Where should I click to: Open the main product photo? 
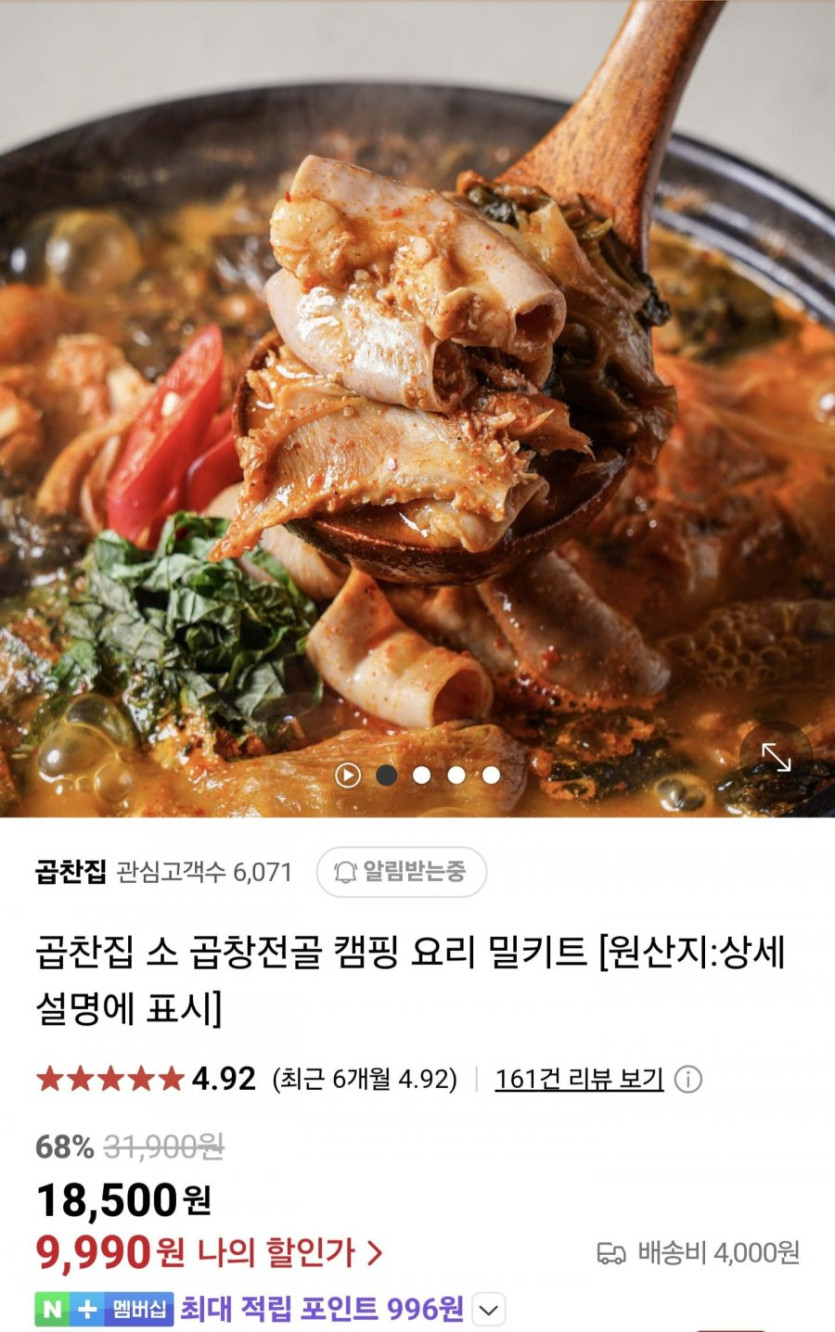click(x=417, y=400)
